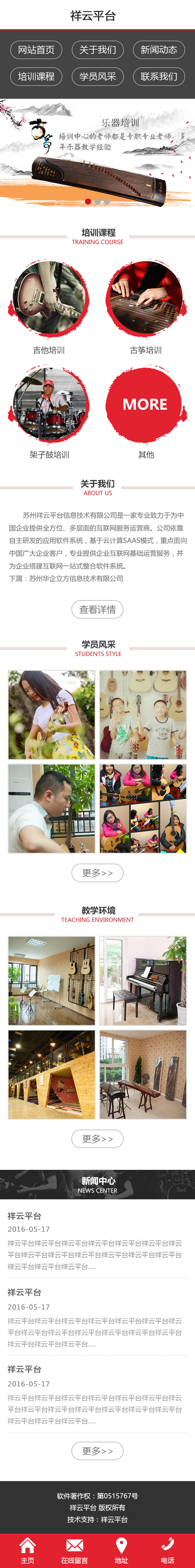Tap 电话 in bottom bar
Viewport: 195px width, 1568px height.
tap(168, 1551)
